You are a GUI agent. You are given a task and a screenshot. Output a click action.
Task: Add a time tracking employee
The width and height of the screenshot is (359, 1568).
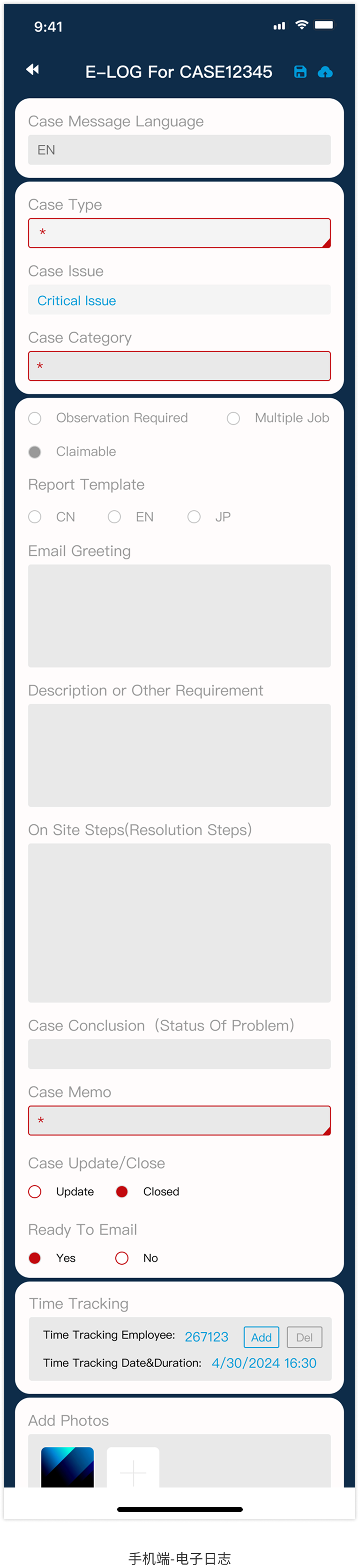point(262,1337)
